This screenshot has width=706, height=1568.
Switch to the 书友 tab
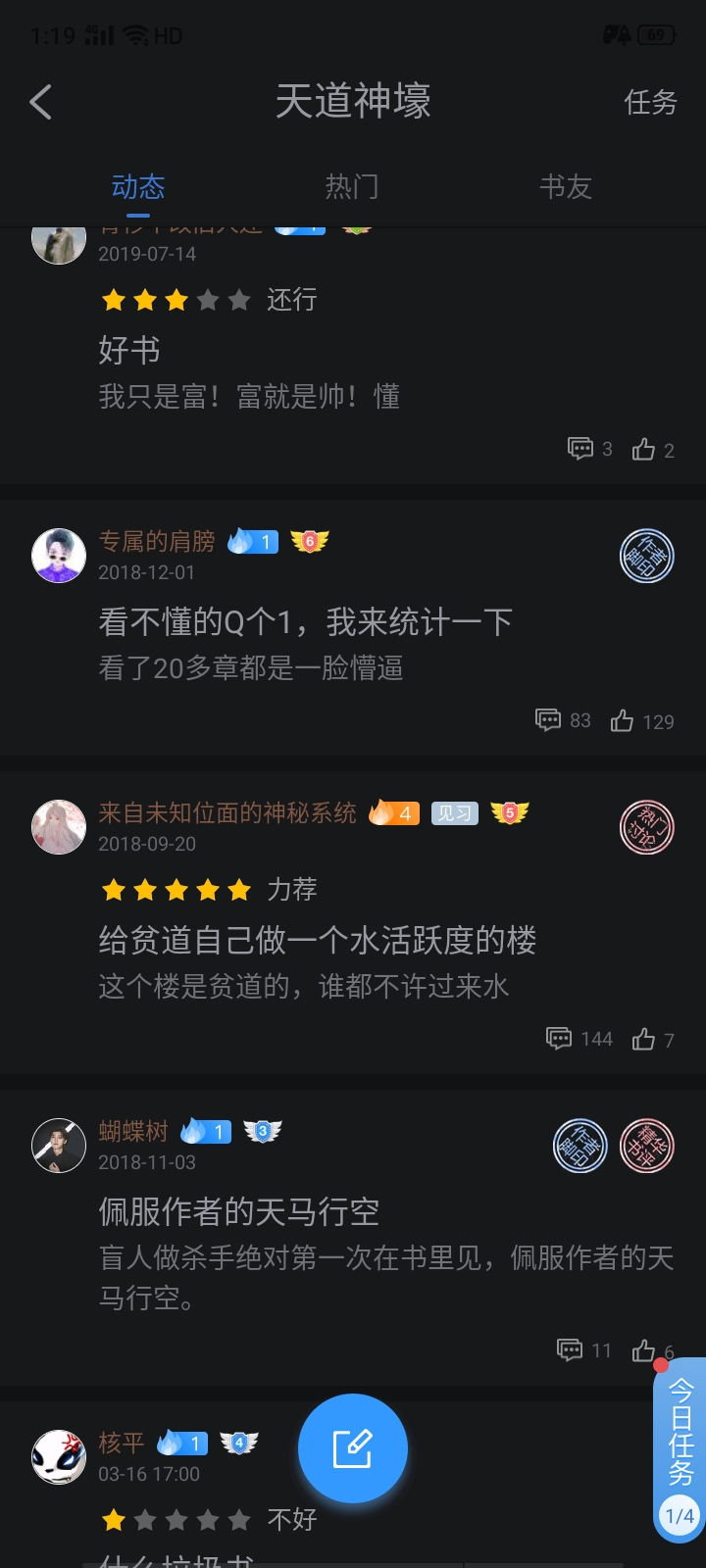click(566, 186)
